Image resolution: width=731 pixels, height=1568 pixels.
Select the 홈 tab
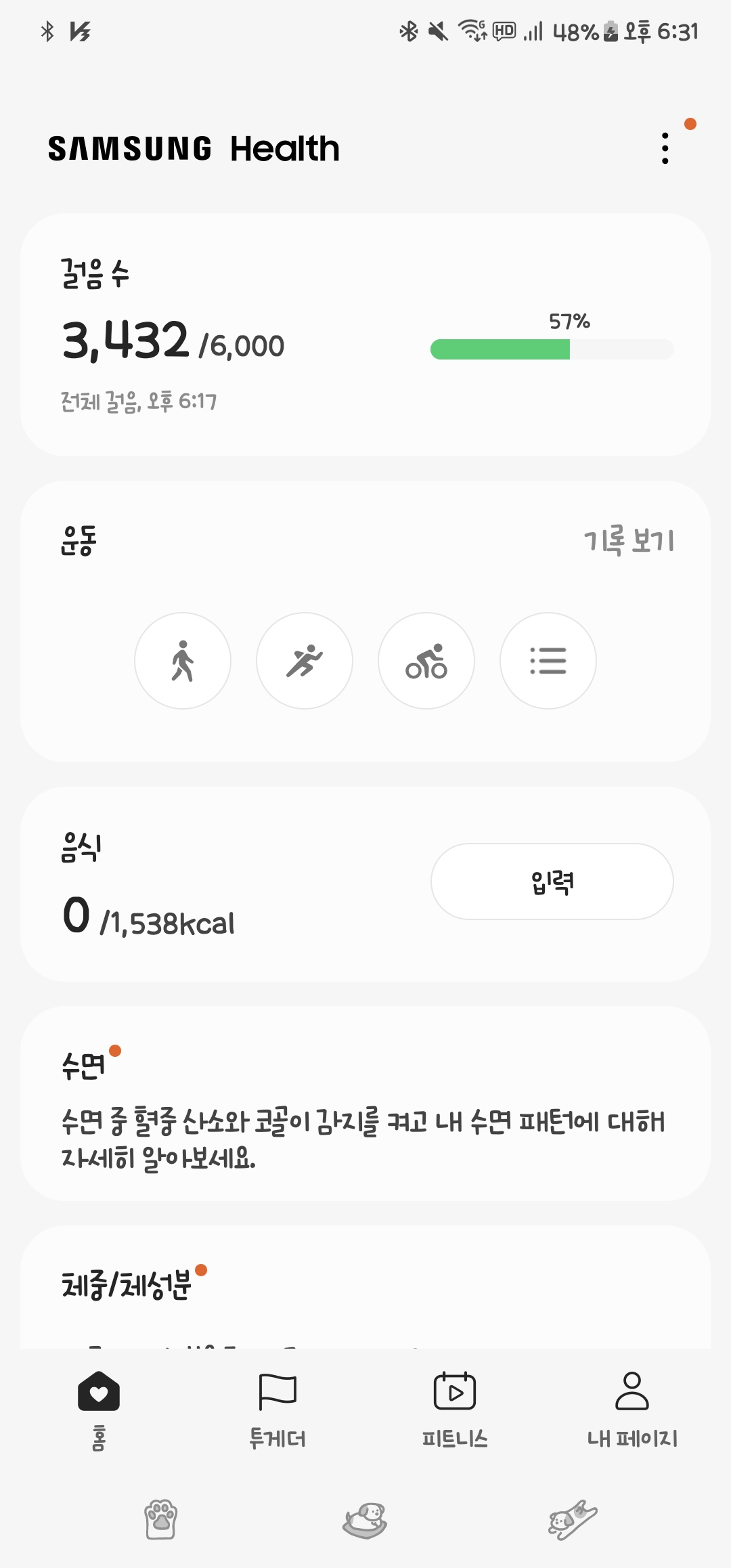99,1410
